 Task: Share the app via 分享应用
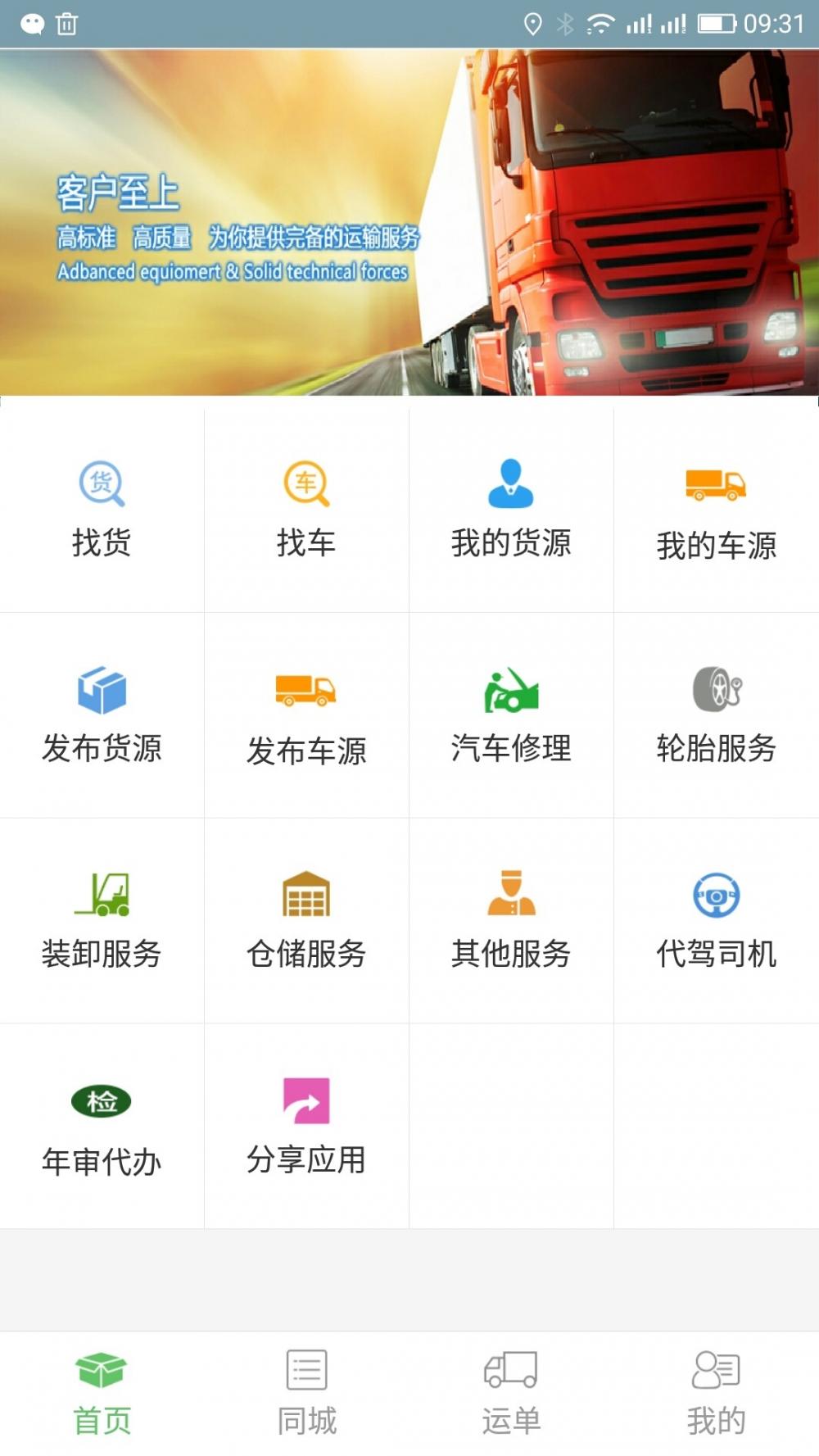coord(306,1127)
